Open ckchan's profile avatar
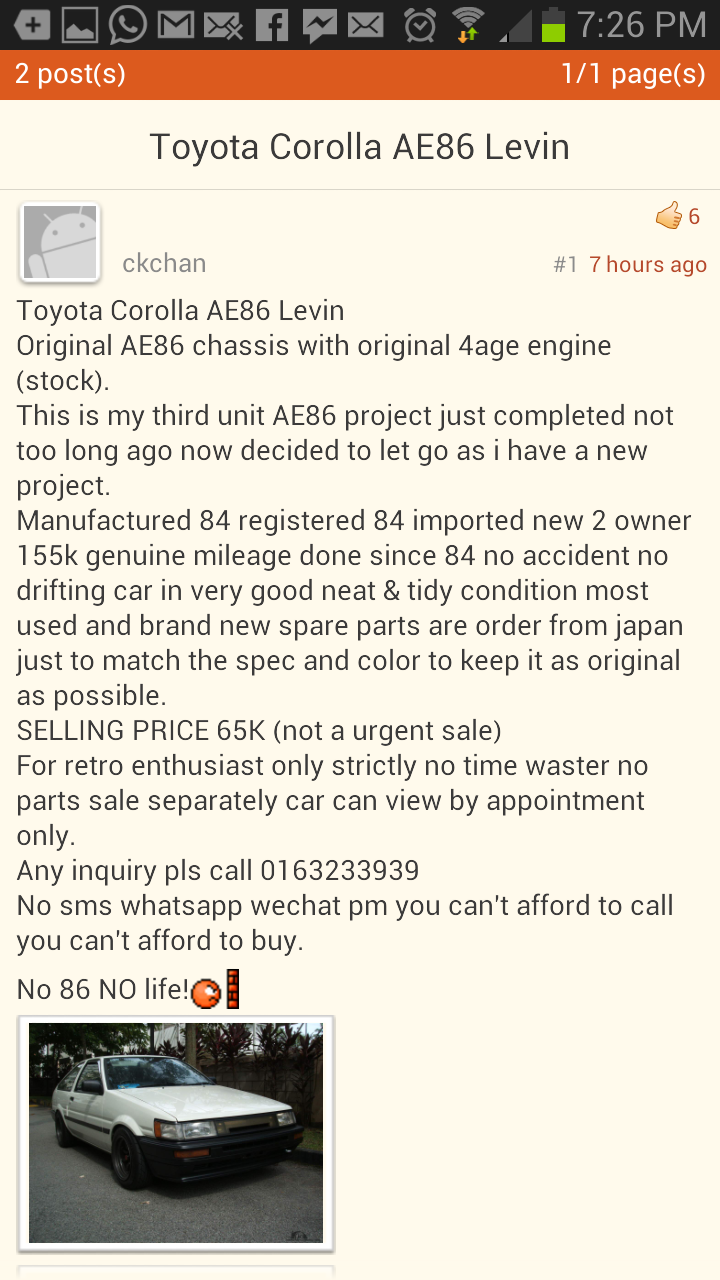This screenshot has width=720, height=1280. coord(60,243)
